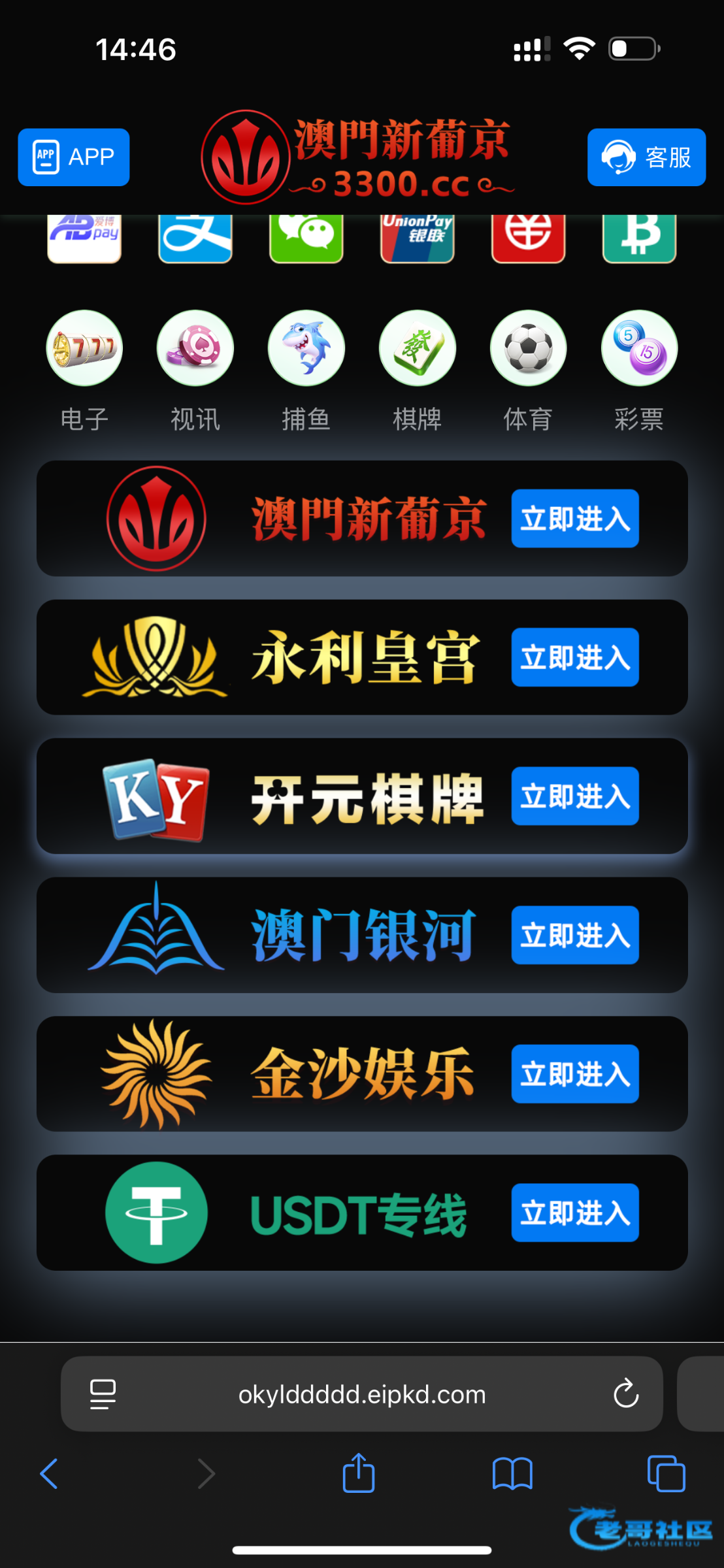Tap 立即进入 on 开元棋牌 row
Image resolution: width=724 pixels, height=1568 pixels.
[574, 796]
